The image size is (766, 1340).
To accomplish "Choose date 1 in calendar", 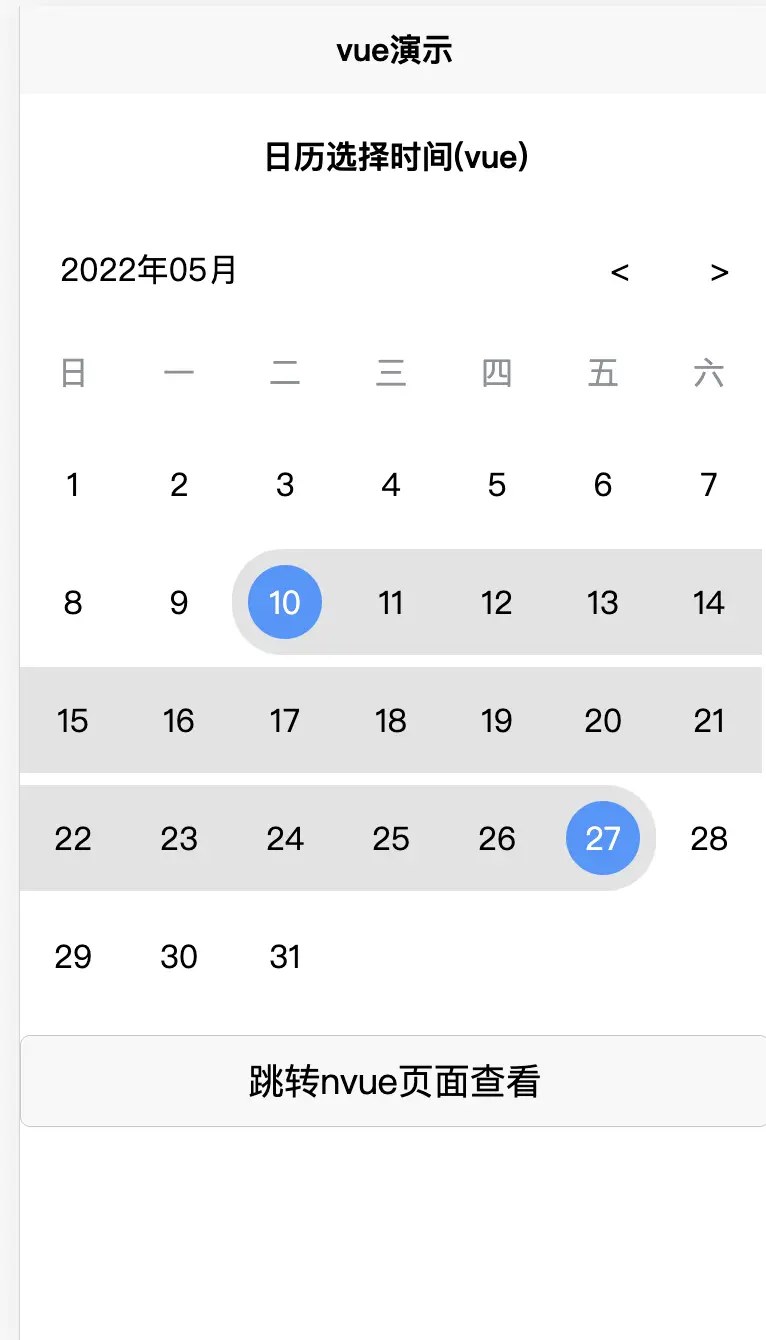I will click(73, 485).
